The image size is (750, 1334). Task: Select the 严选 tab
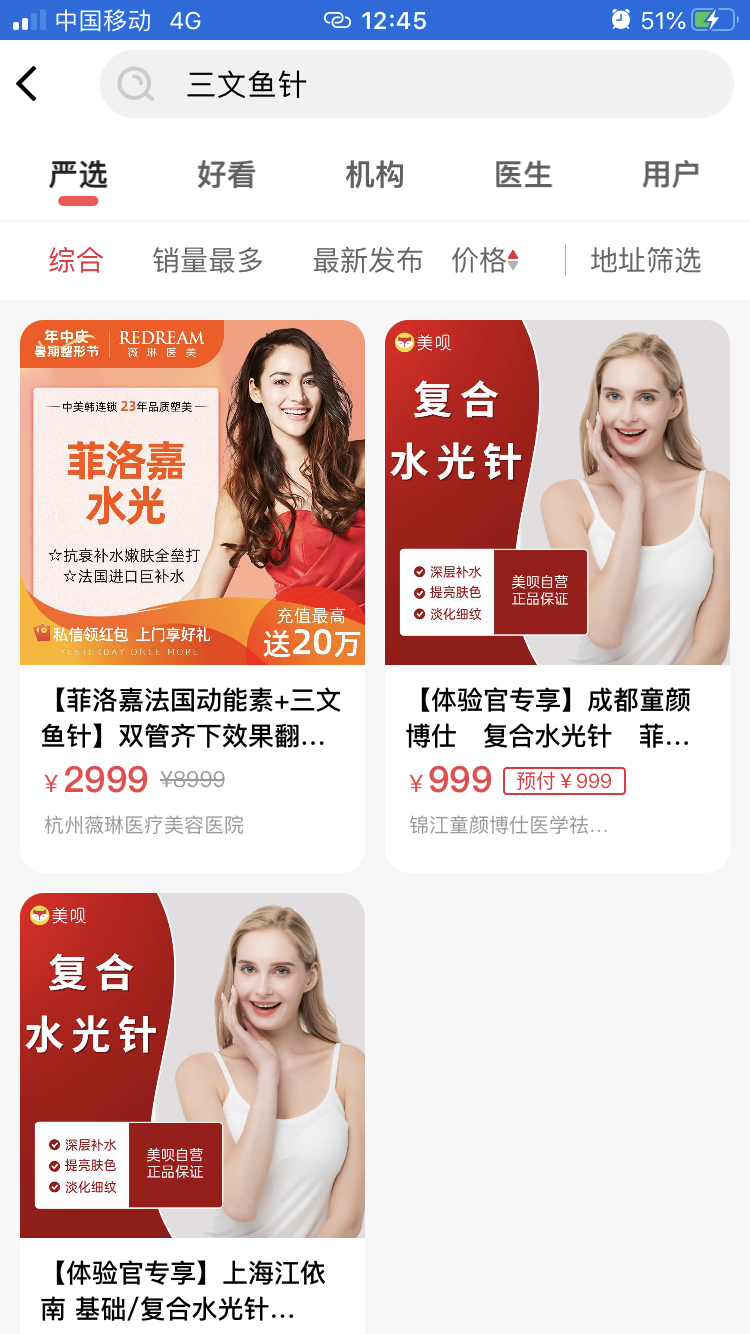78,175
